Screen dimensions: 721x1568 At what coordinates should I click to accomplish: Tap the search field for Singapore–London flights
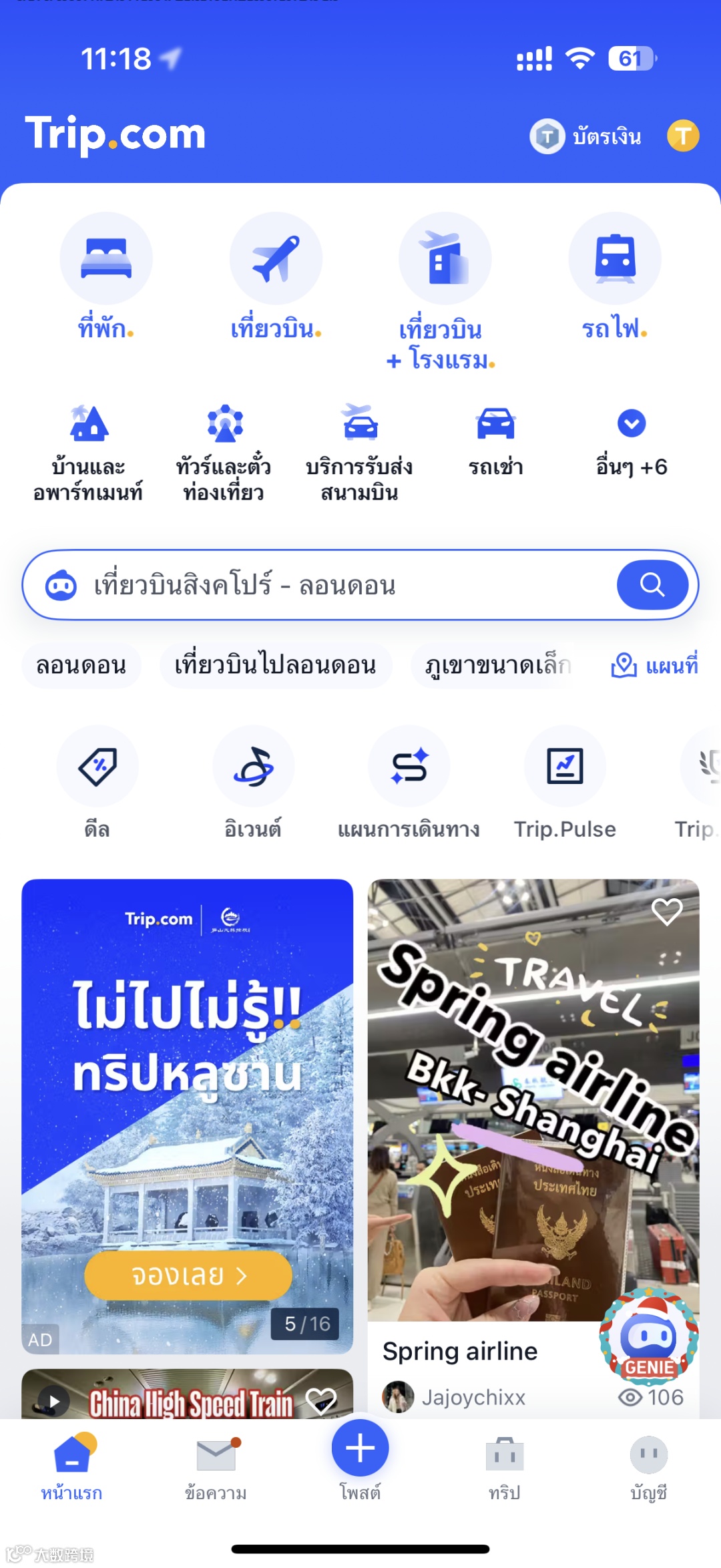334,585
